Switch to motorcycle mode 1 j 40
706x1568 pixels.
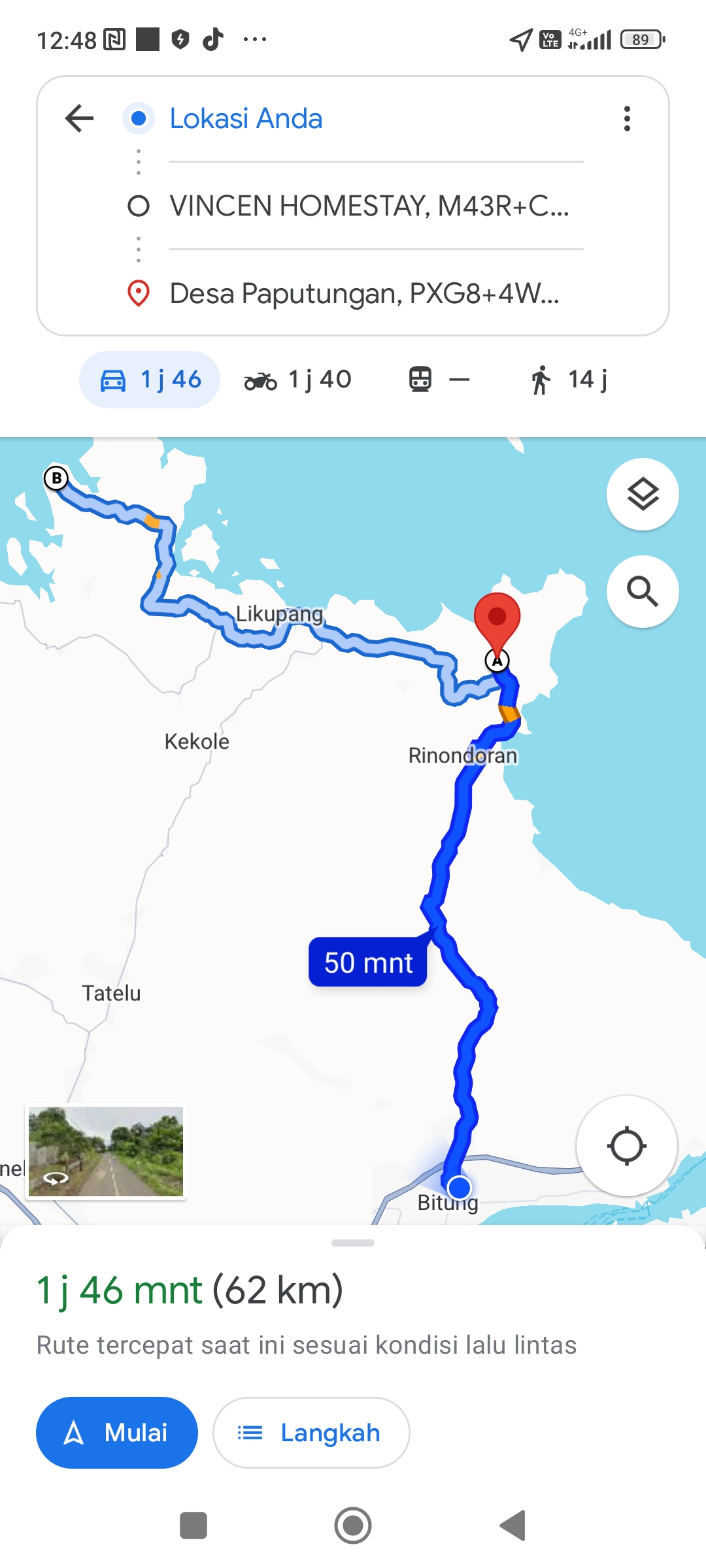pos(298,380)
